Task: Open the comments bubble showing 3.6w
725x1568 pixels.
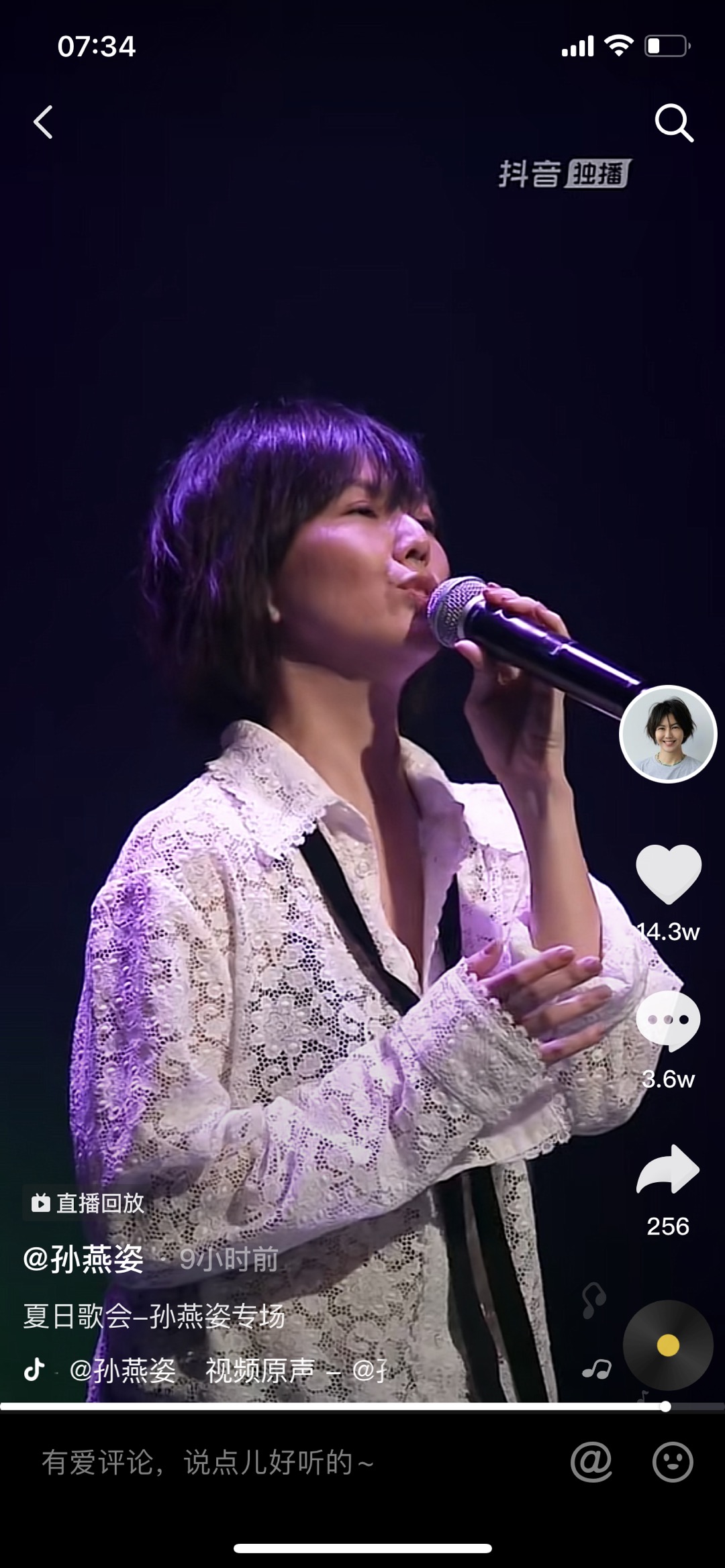Action: pyautogui.click(x=668, y=1020)
